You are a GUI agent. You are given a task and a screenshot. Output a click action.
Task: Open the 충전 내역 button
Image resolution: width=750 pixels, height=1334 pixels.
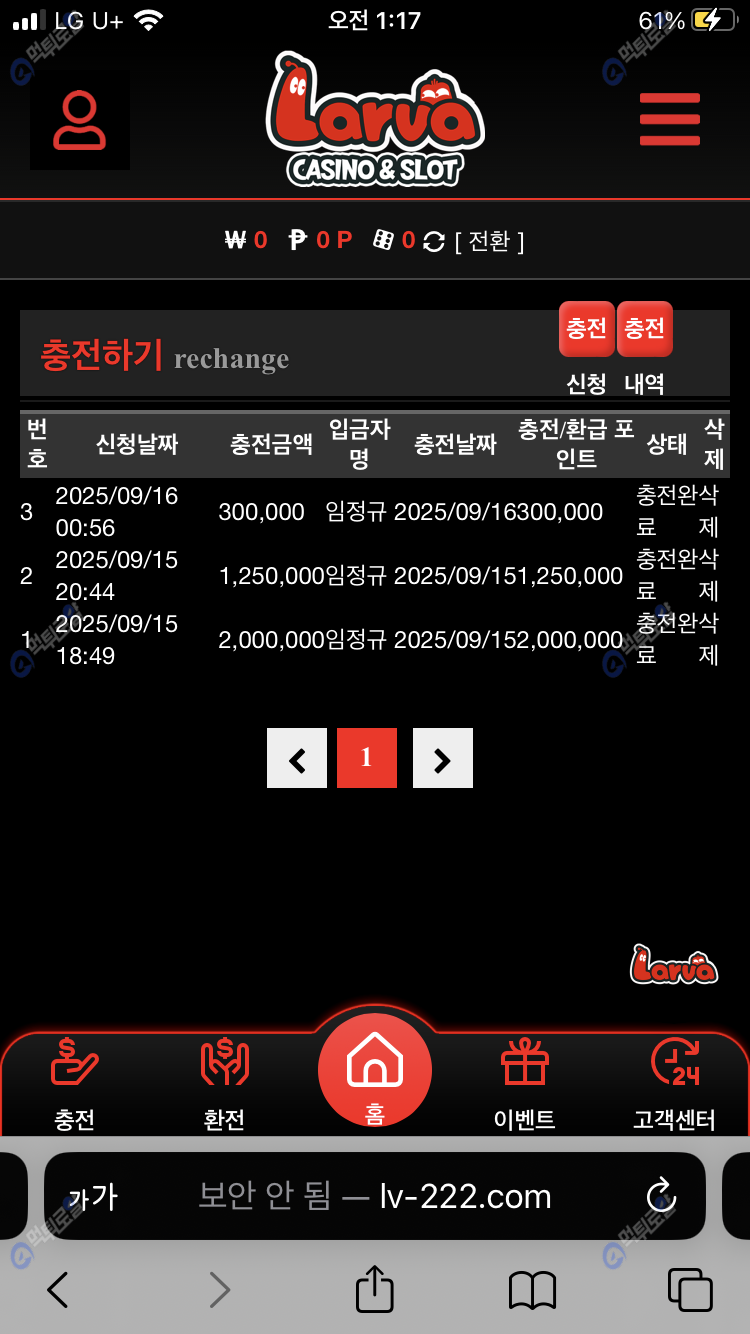(x=645, y=330)
